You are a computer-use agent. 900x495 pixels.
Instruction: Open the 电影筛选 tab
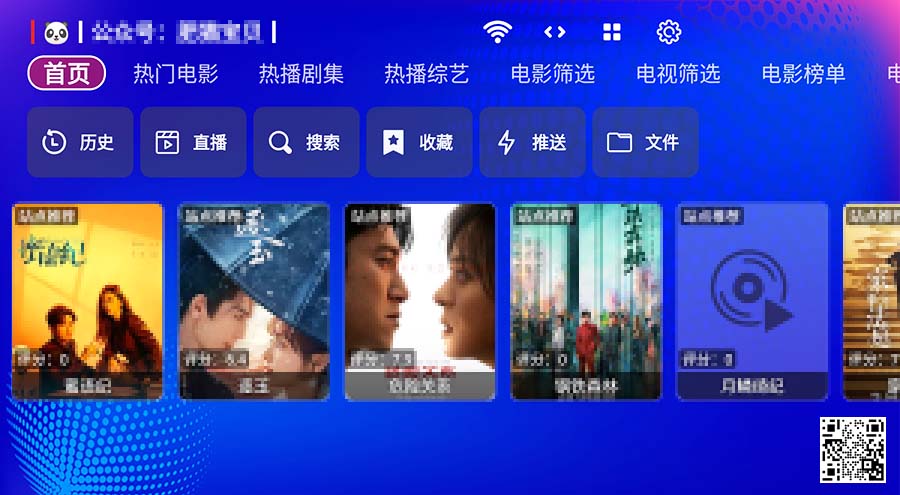pyautogui.click(x=553, y=74)
